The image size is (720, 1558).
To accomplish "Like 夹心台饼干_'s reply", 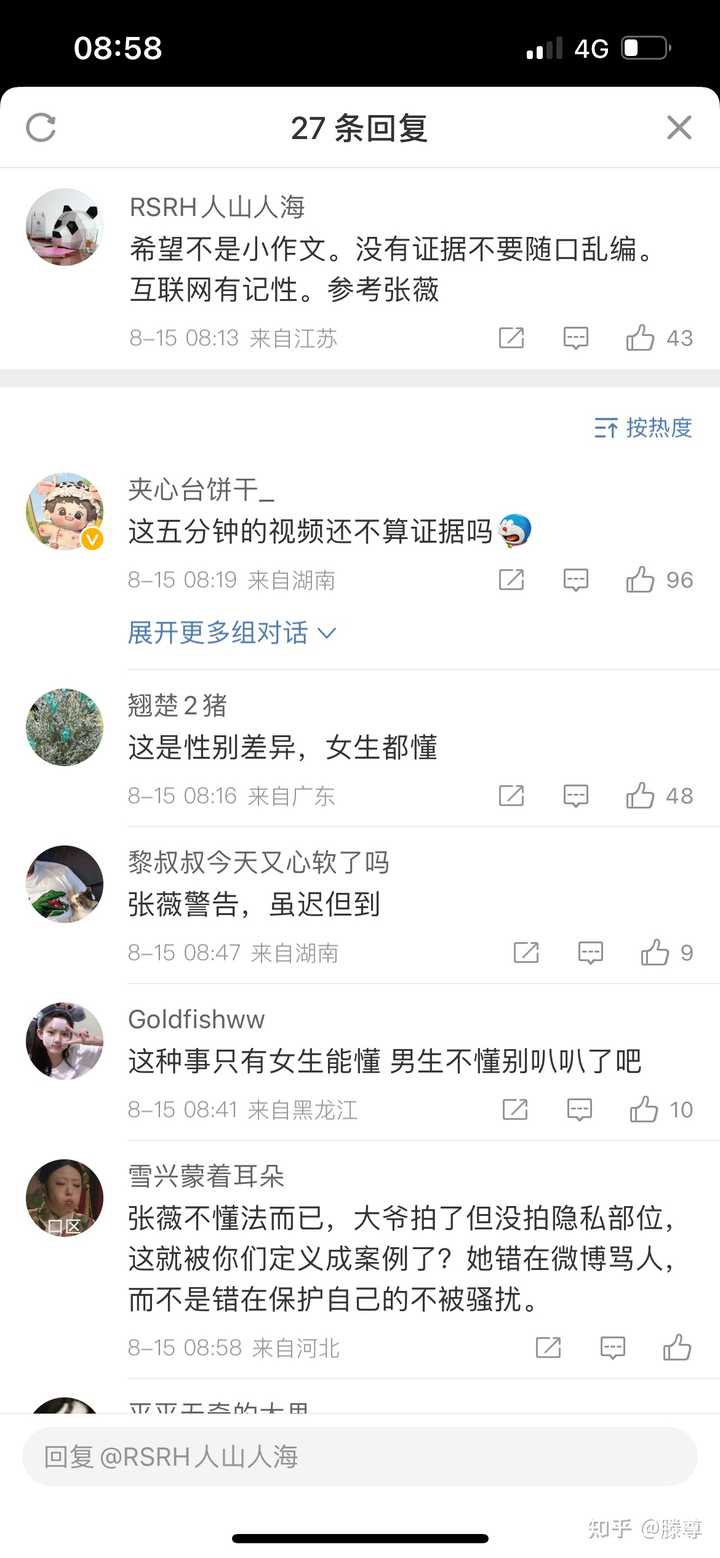I will click(641, 580).
